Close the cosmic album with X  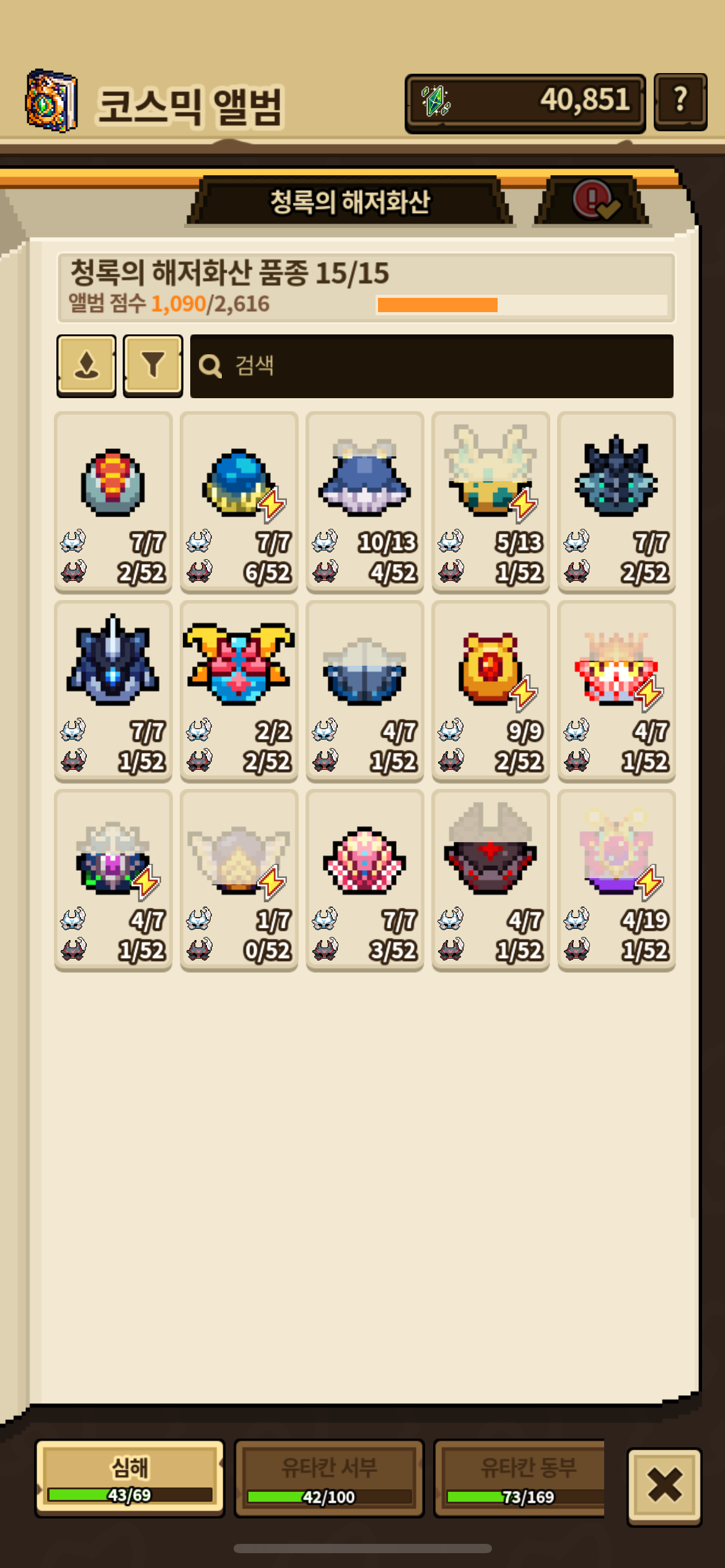point(664,1485)
